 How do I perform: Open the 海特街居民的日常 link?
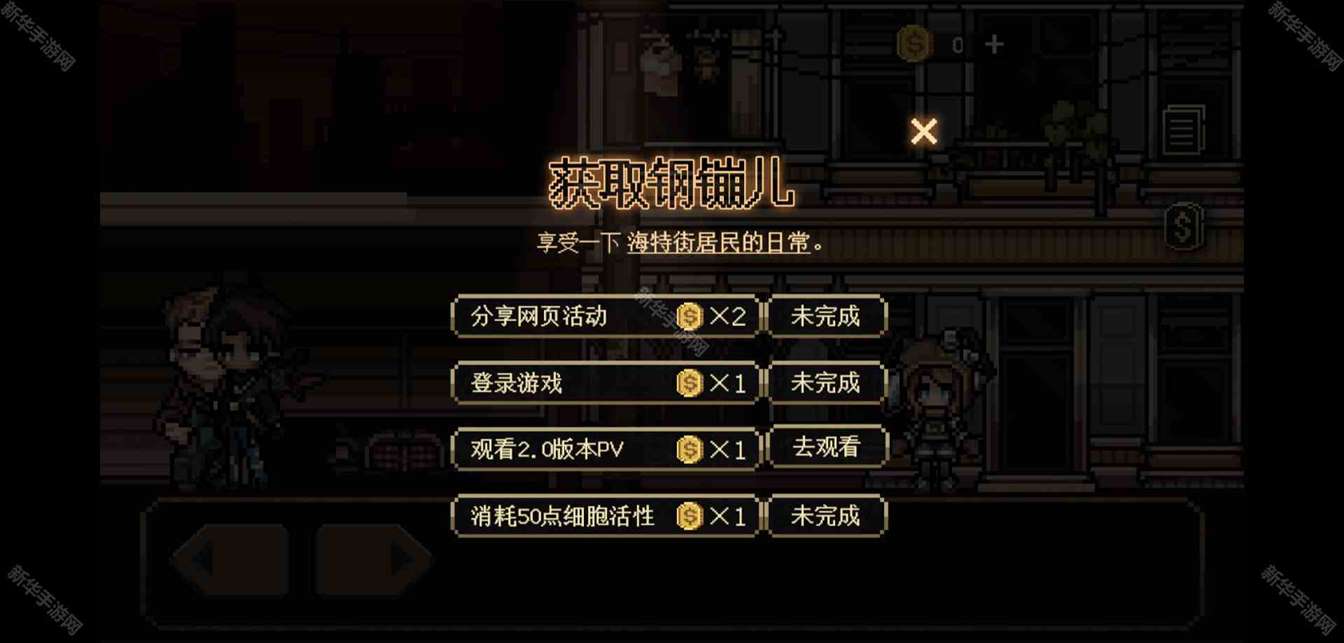718,243
